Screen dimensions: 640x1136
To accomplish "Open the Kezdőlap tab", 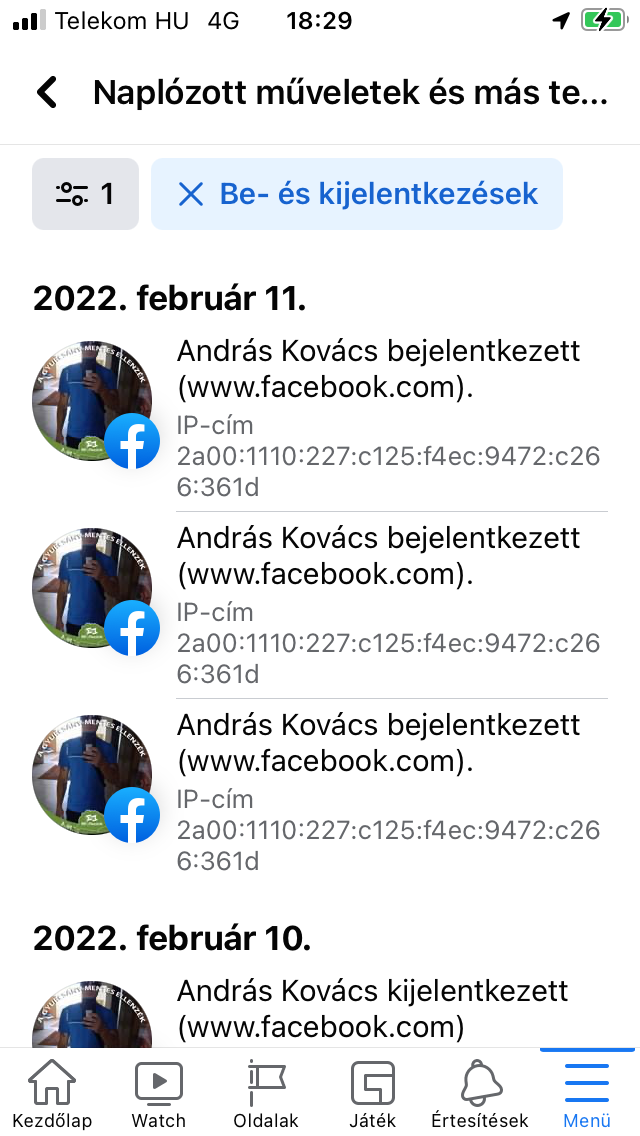I will click(x=52, y=1095).
